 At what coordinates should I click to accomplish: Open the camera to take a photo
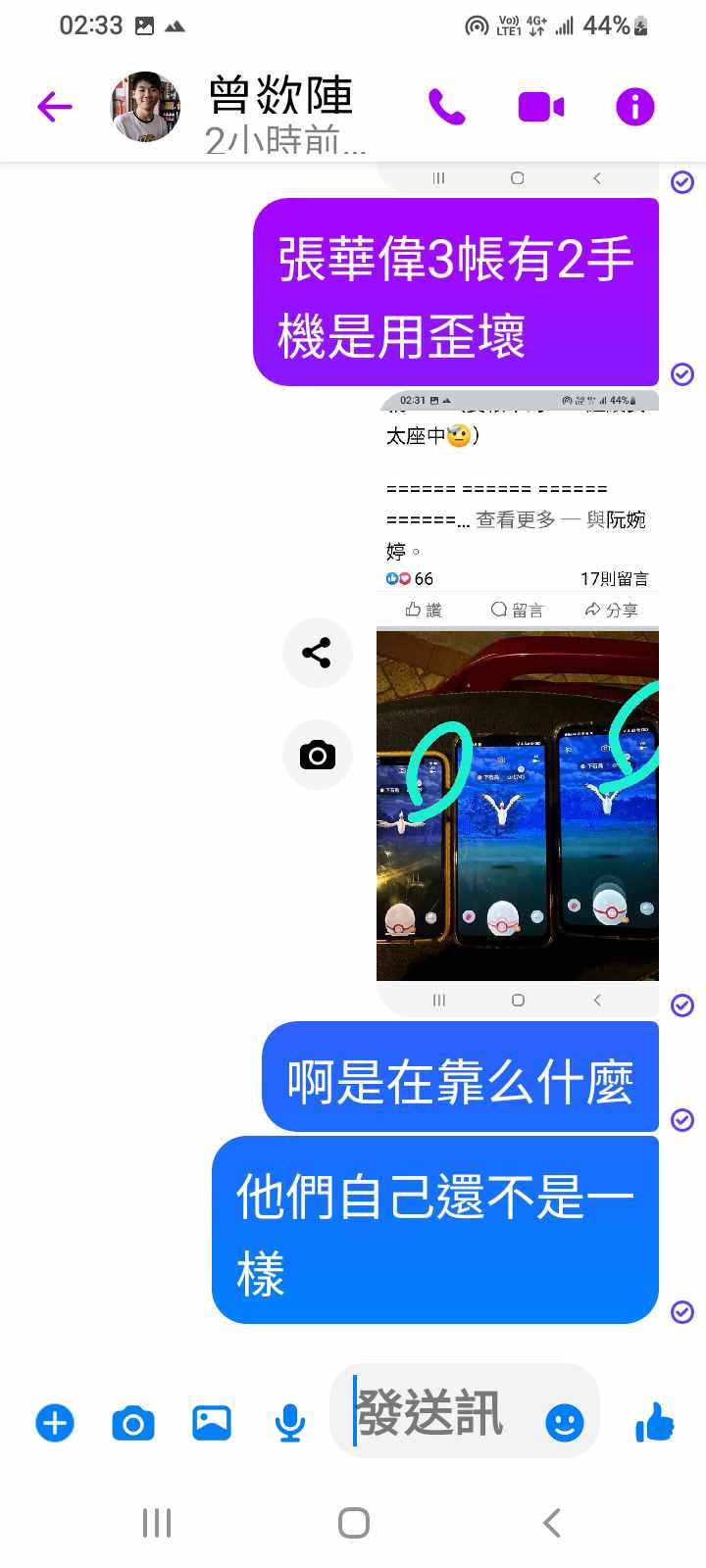[133, 1422]
